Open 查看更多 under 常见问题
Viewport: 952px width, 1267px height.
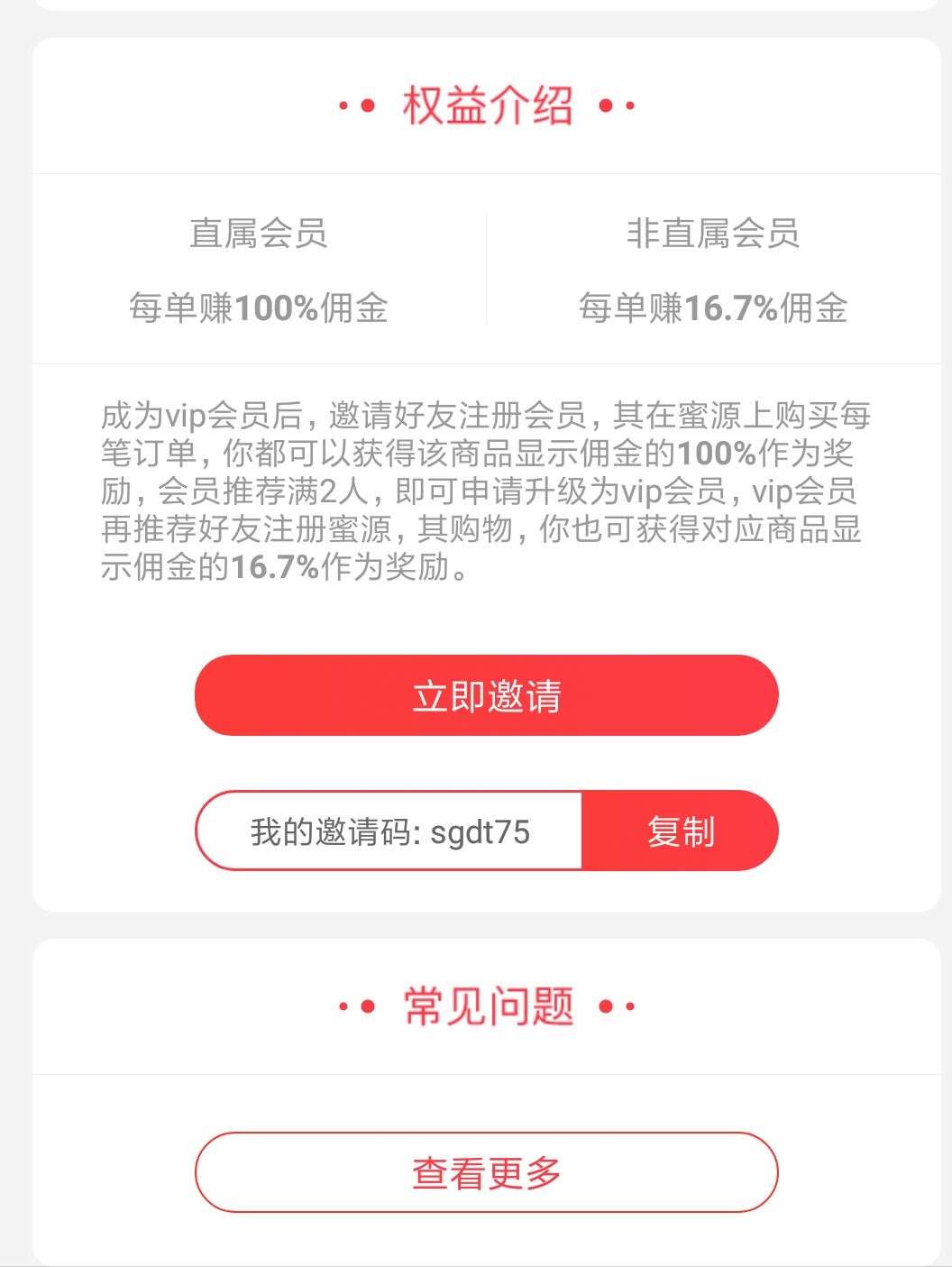tap(486, 1172)
